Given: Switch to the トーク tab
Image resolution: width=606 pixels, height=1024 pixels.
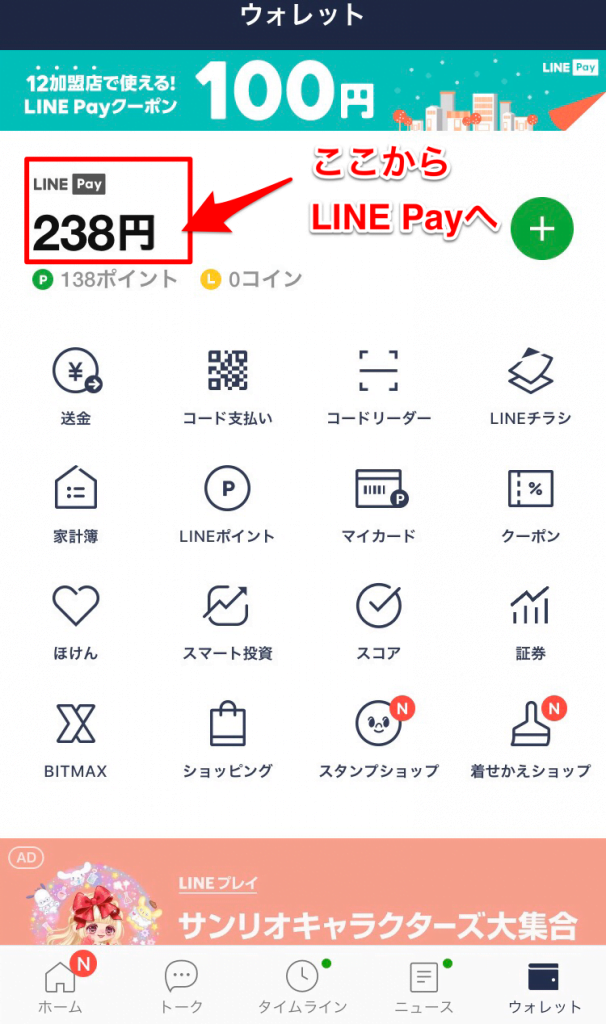Looking at the screenshot, I should coord(181,985).
